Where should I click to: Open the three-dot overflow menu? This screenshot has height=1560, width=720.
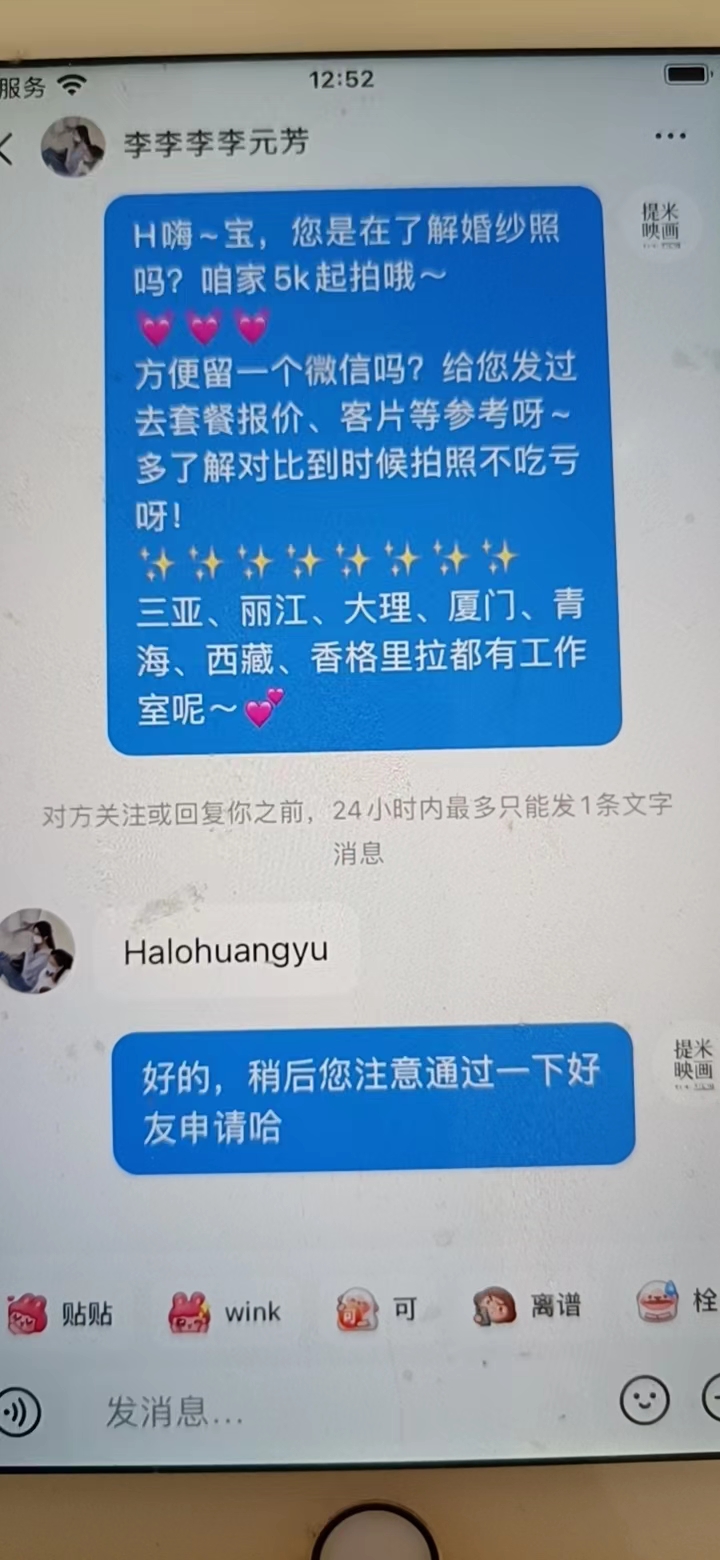click(670, 137)
